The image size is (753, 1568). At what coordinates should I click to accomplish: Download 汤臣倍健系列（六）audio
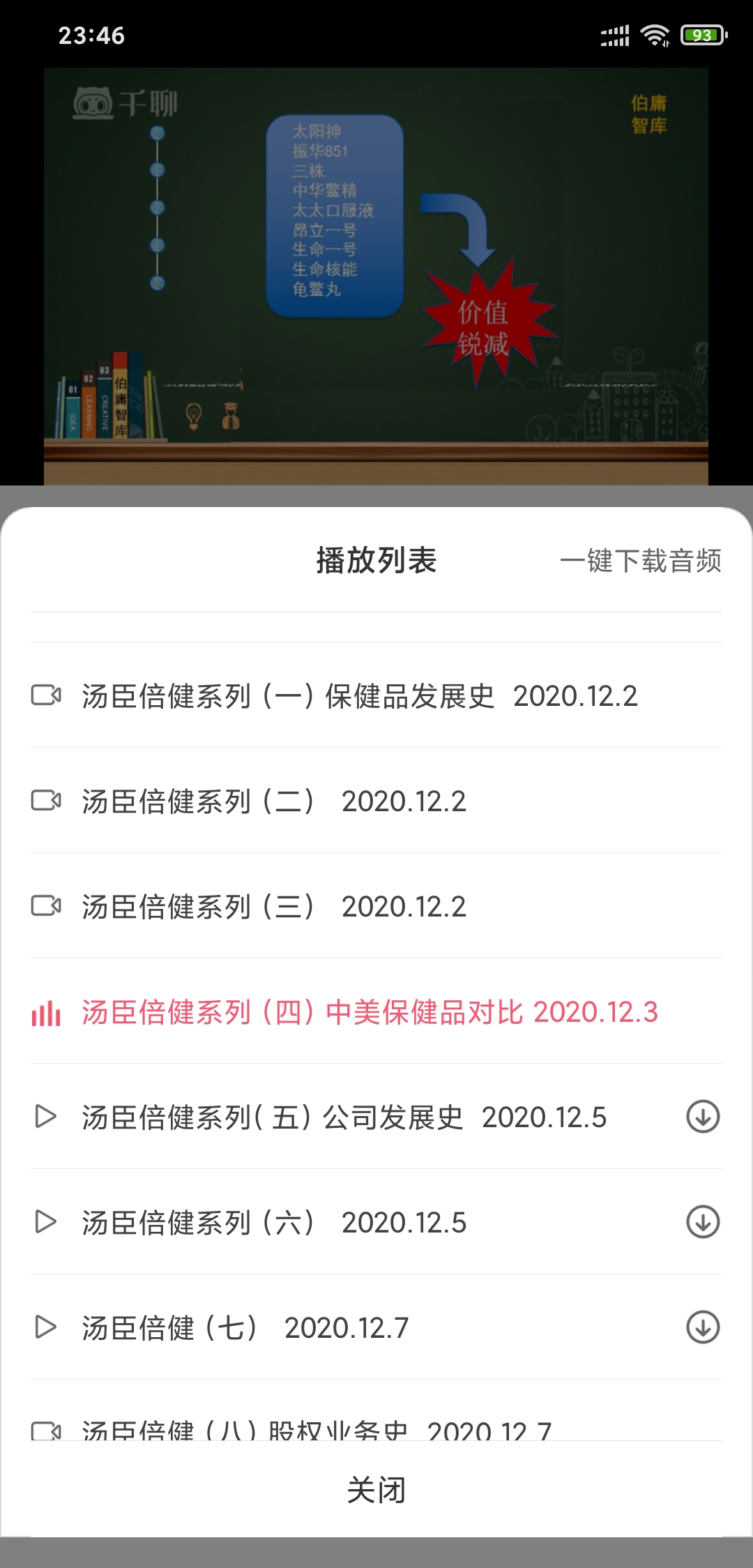coord(703,1222)
